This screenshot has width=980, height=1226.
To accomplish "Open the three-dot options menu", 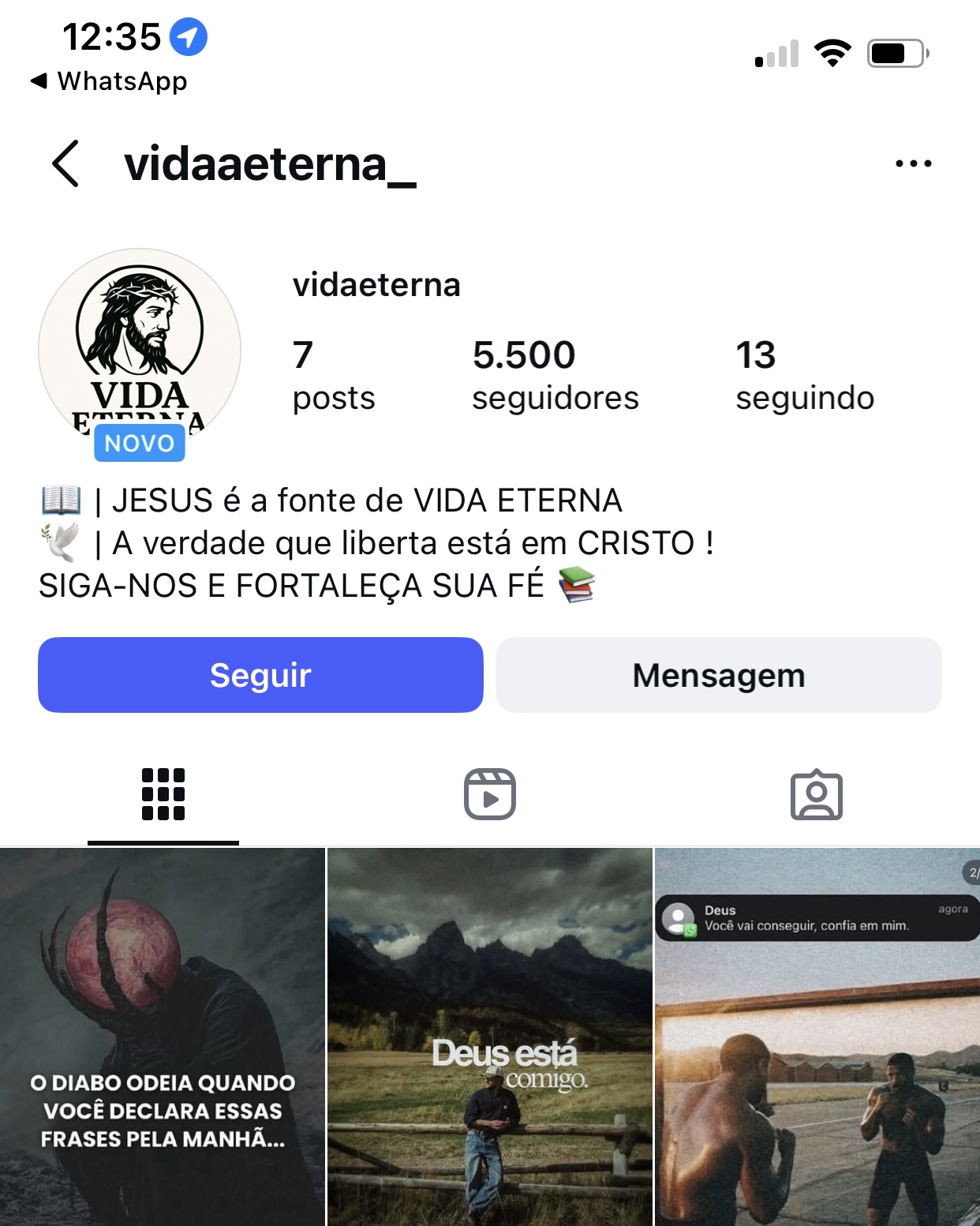I will (913, 163).
